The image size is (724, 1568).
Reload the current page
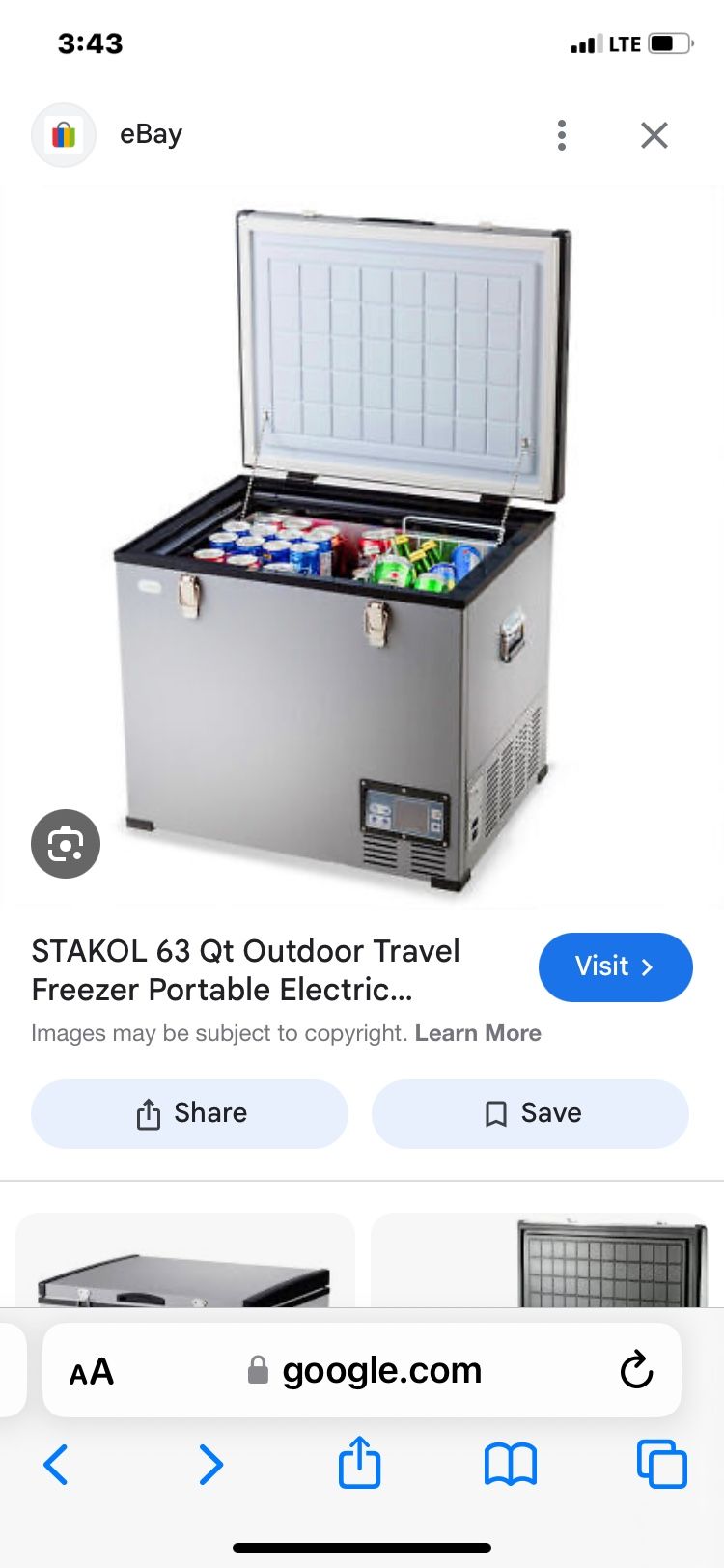point(636,1370)
